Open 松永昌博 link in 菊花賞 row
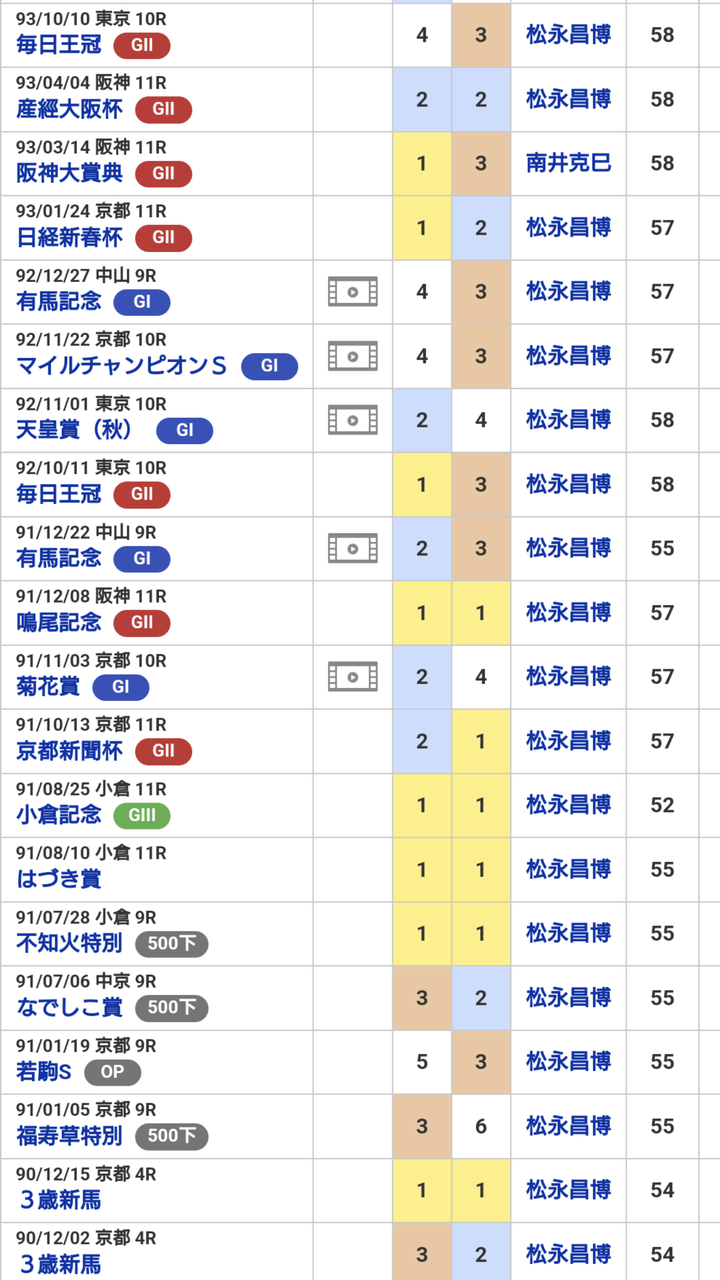Image resolution: width=720 pixels, height=1280 pixels. click(x=569, y=677)
